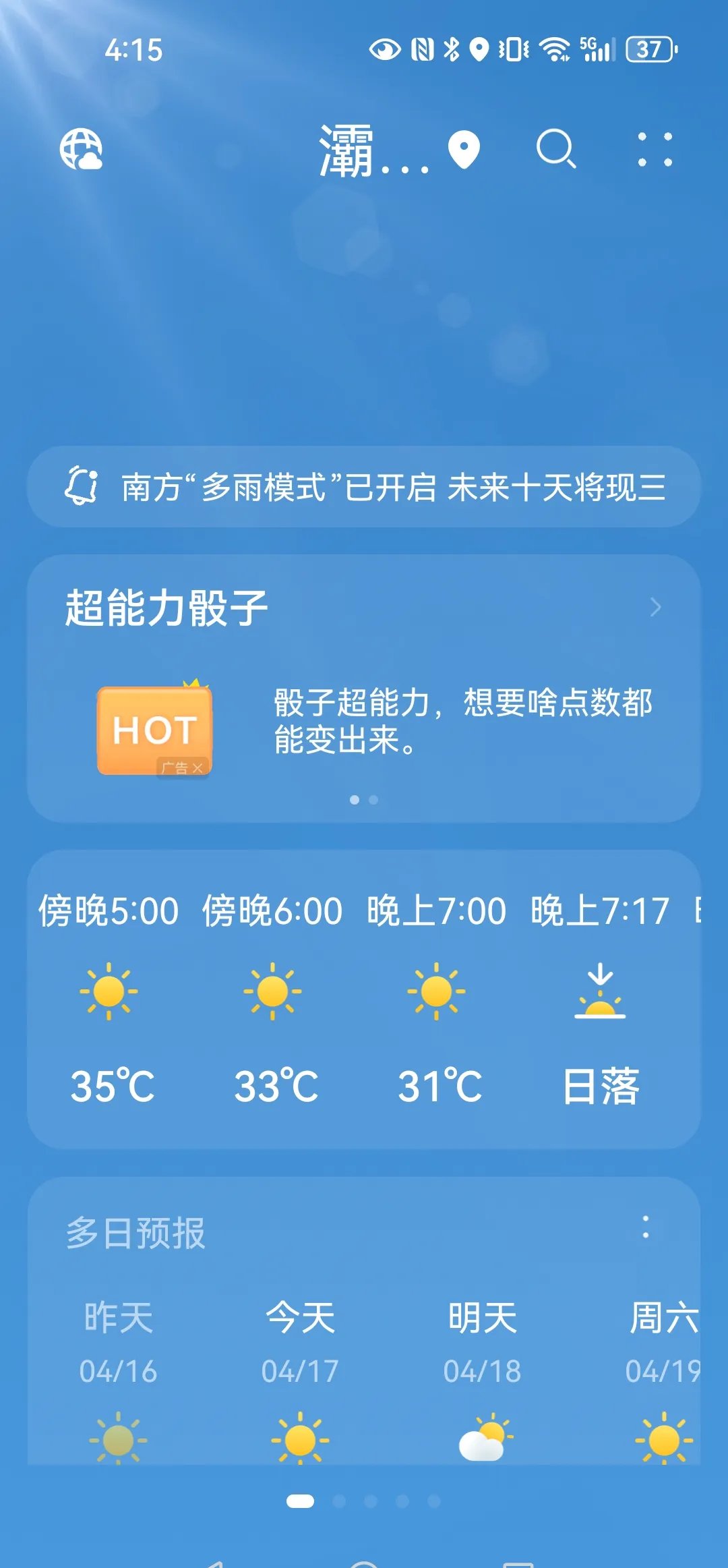Open the 超能力骰子 card
Viewport: 728px width, 1568px height.
coord(364,688)
